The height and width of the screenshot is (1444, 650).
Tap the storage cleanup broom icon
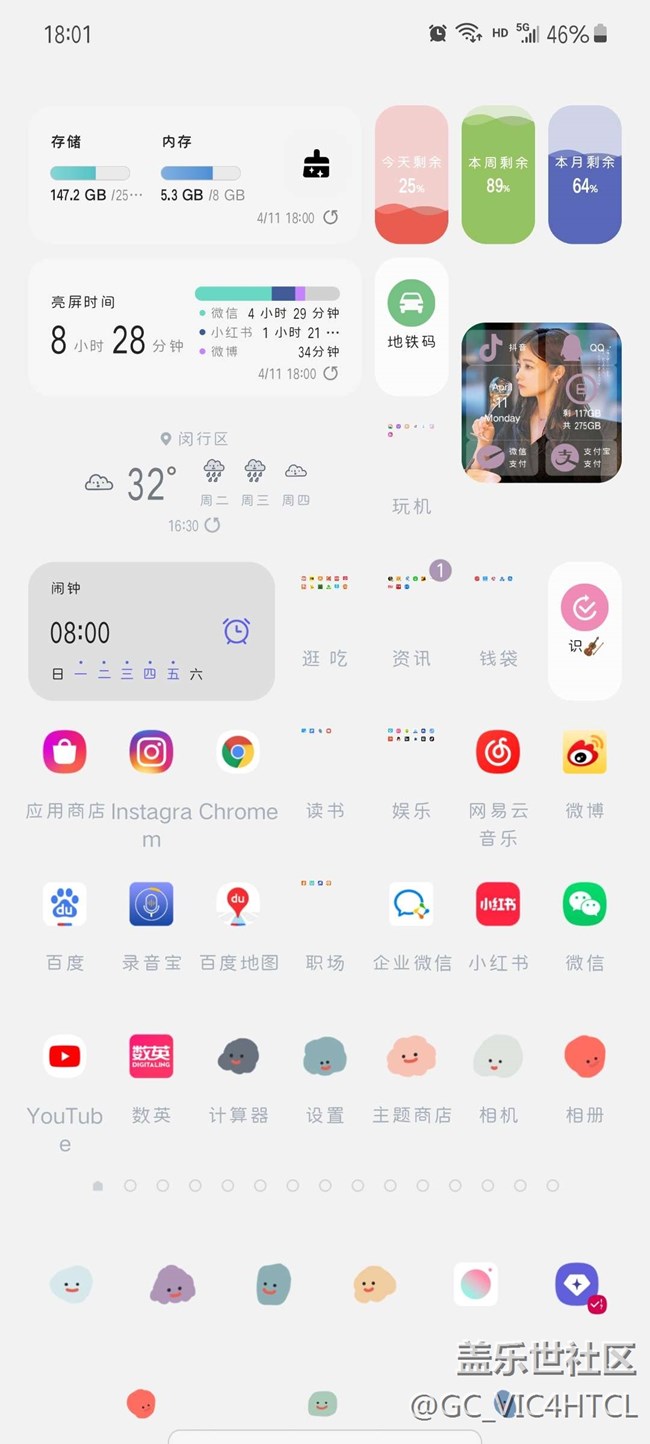tap(316, 164)
